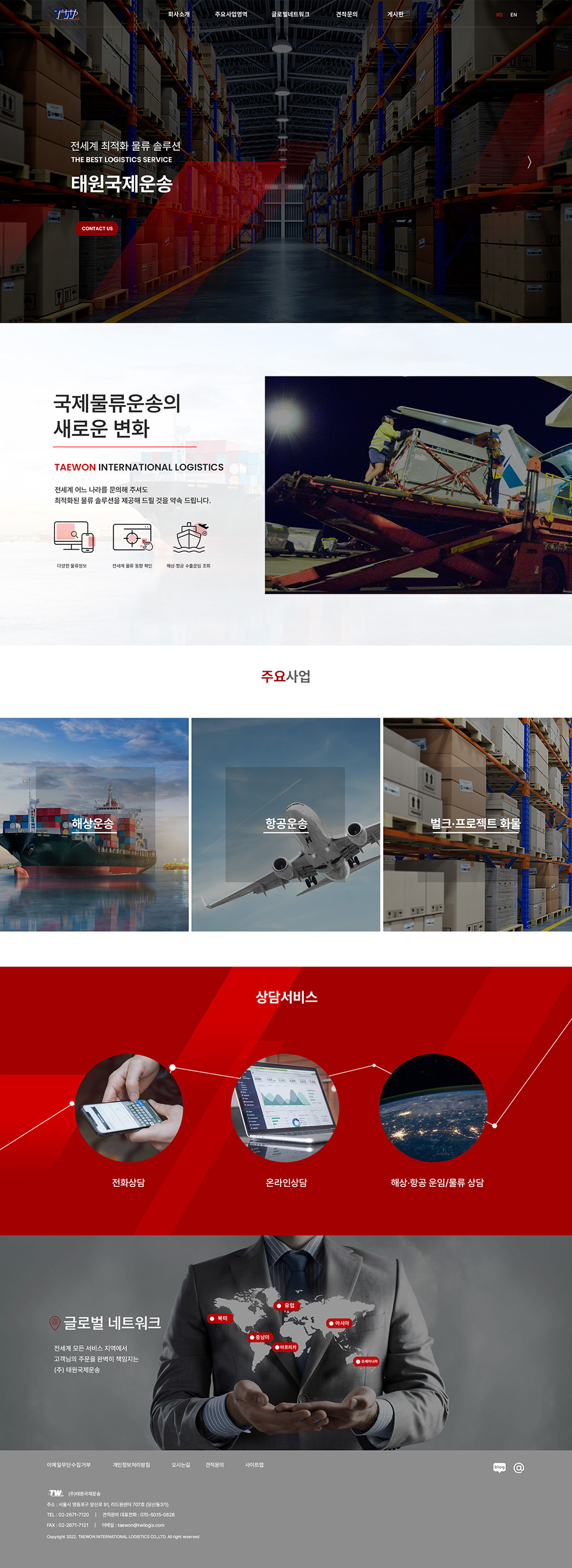Open the blog icon in footer

click(x=499, y=1467)
